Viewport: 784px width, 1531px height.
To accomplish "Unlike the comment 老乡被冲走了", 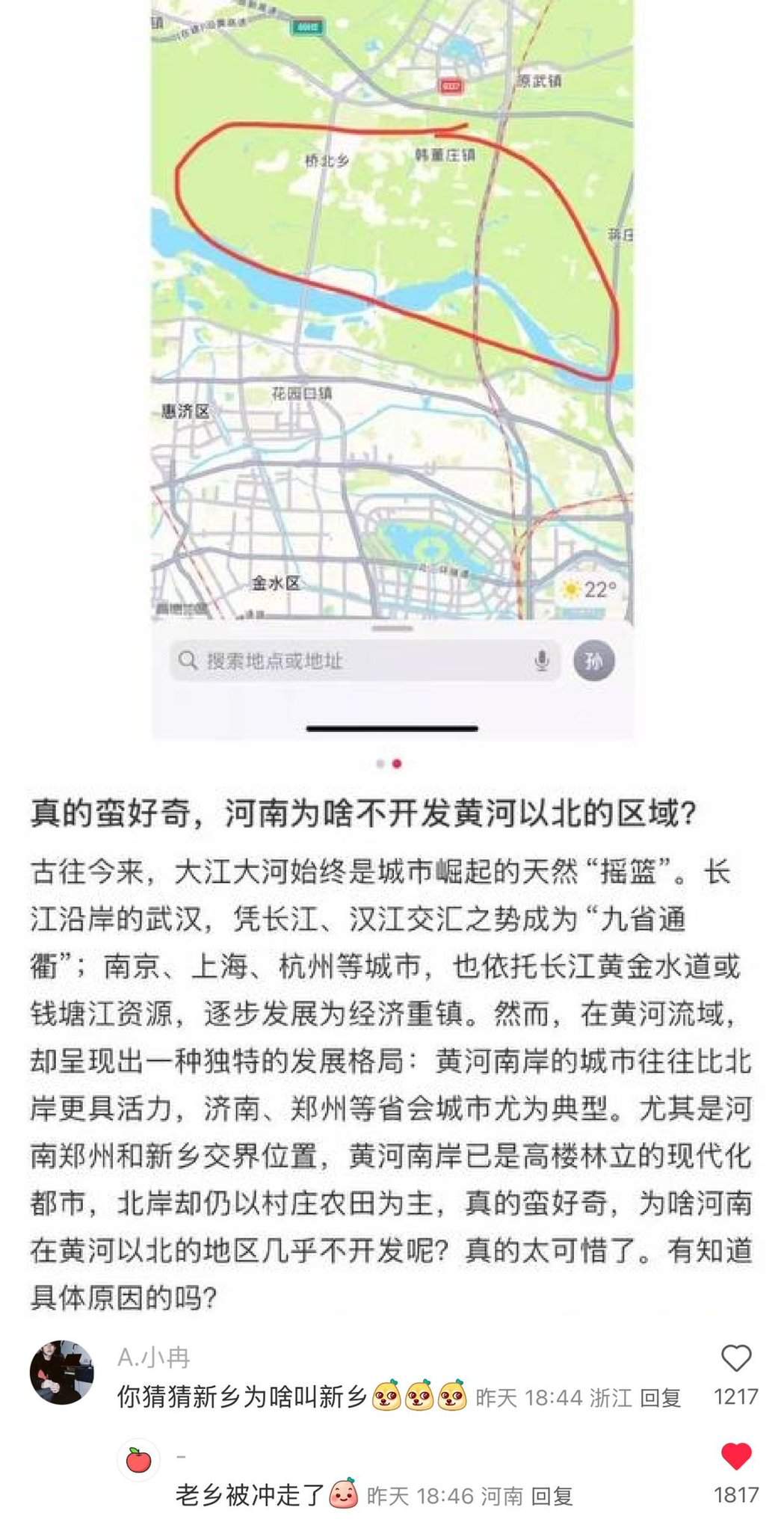I will [736, 1456].
